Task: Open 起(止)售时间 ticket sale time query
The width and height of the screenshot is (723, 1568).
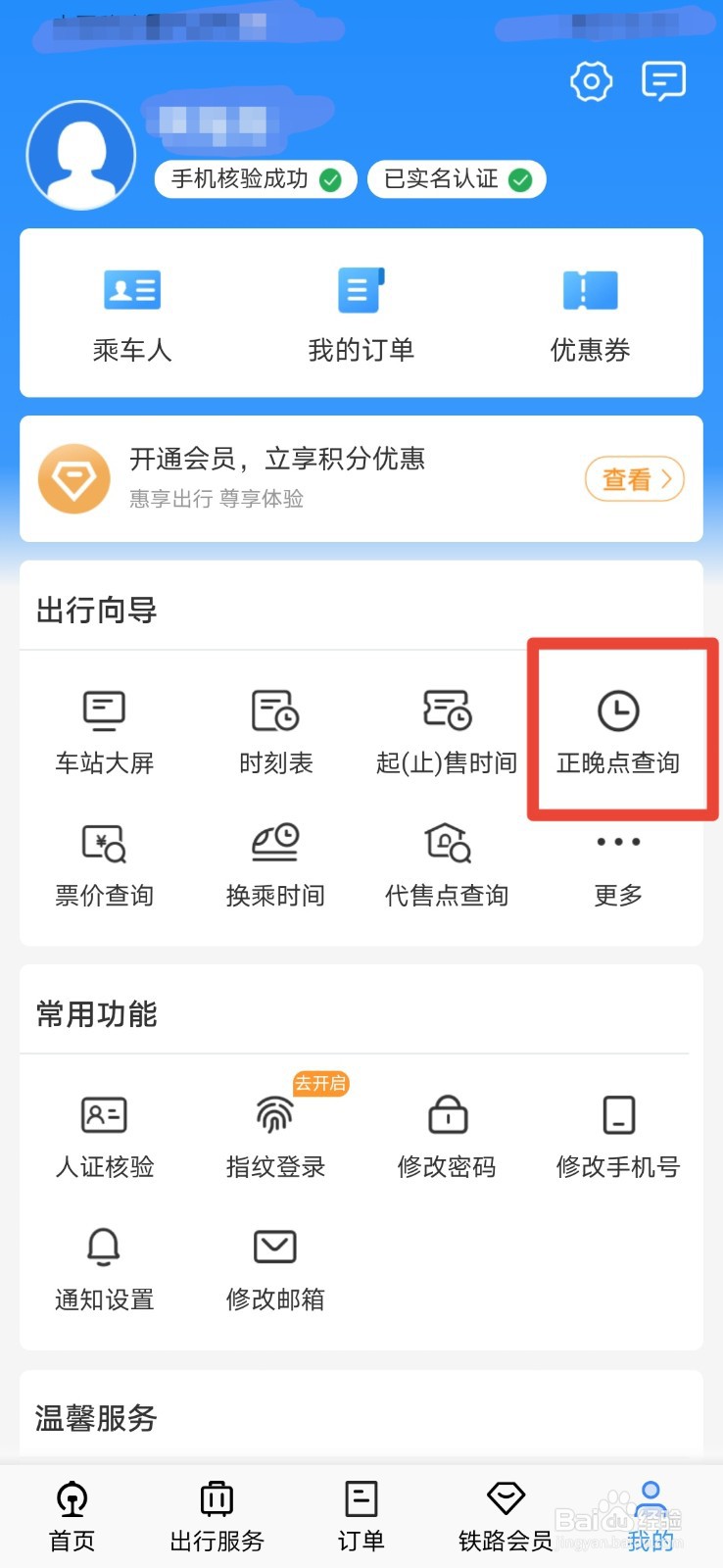Action: (446, 730)
